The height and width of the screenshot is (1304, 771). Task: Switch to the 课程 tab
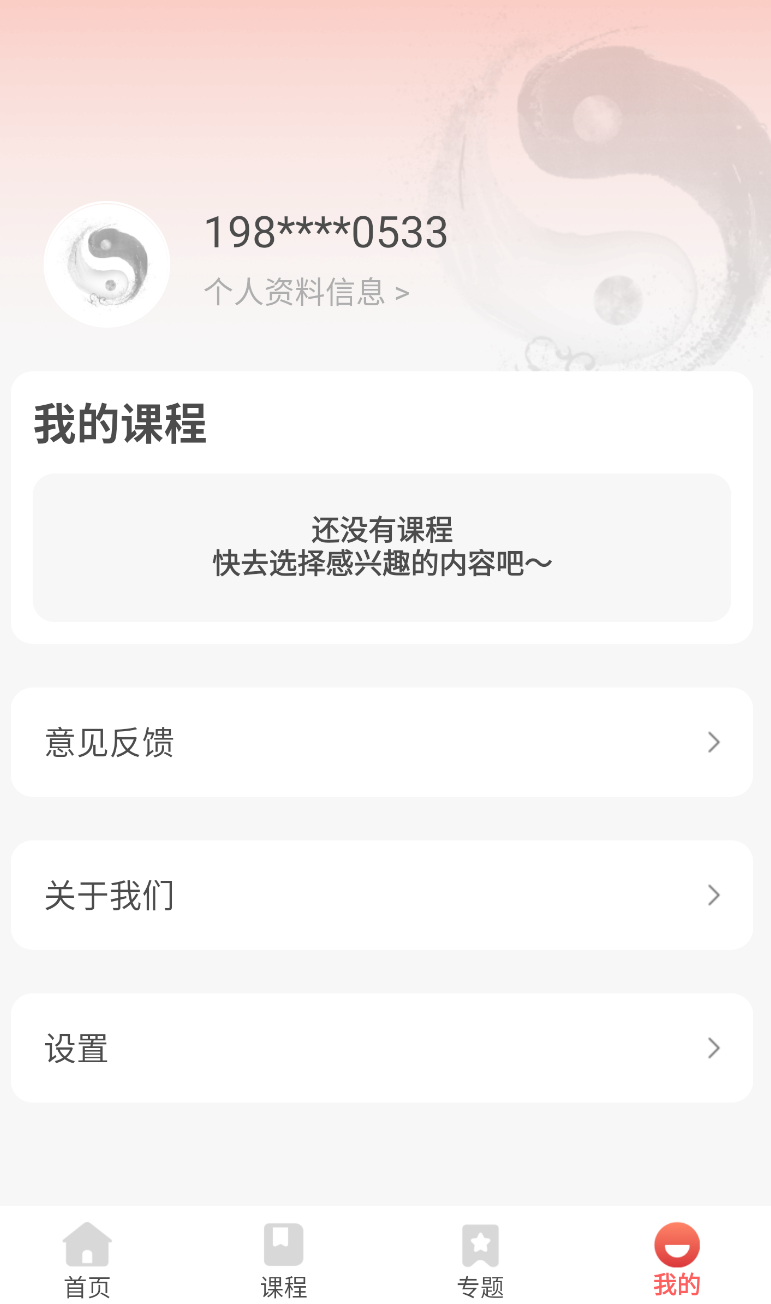point(283,1260)
